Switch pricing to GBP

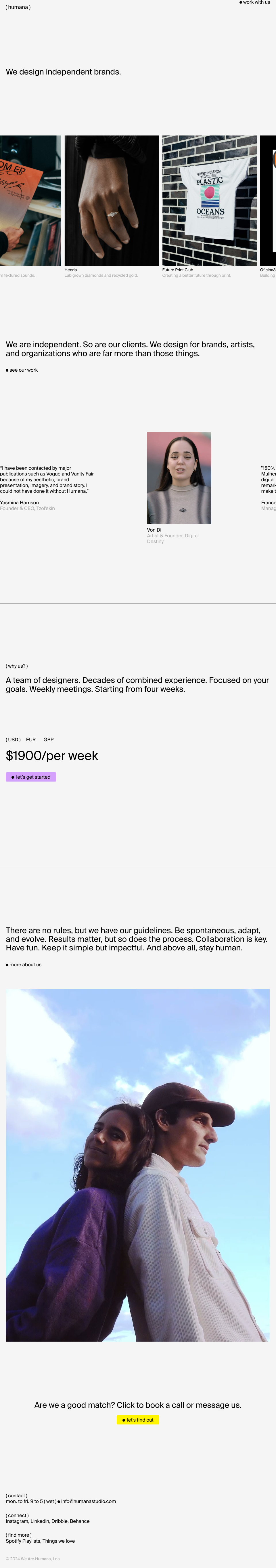[49, 740]
